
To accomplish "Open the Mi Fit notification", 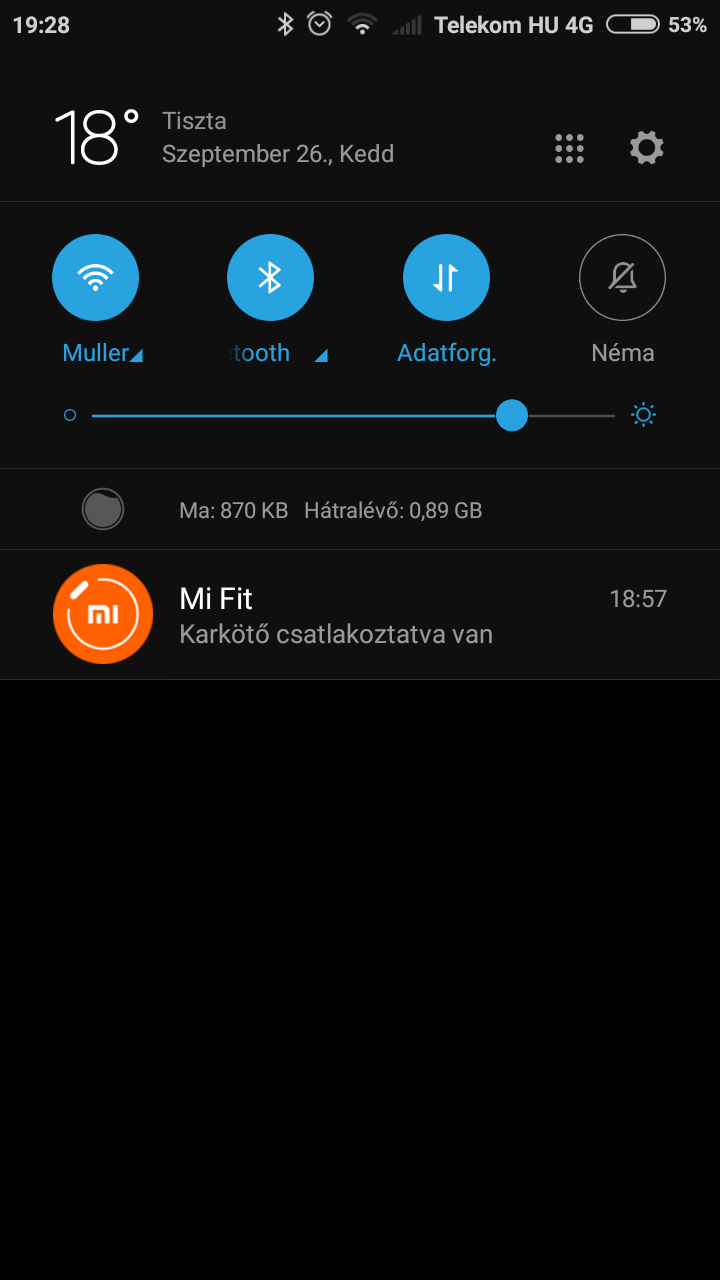I will tap(360, 614).
